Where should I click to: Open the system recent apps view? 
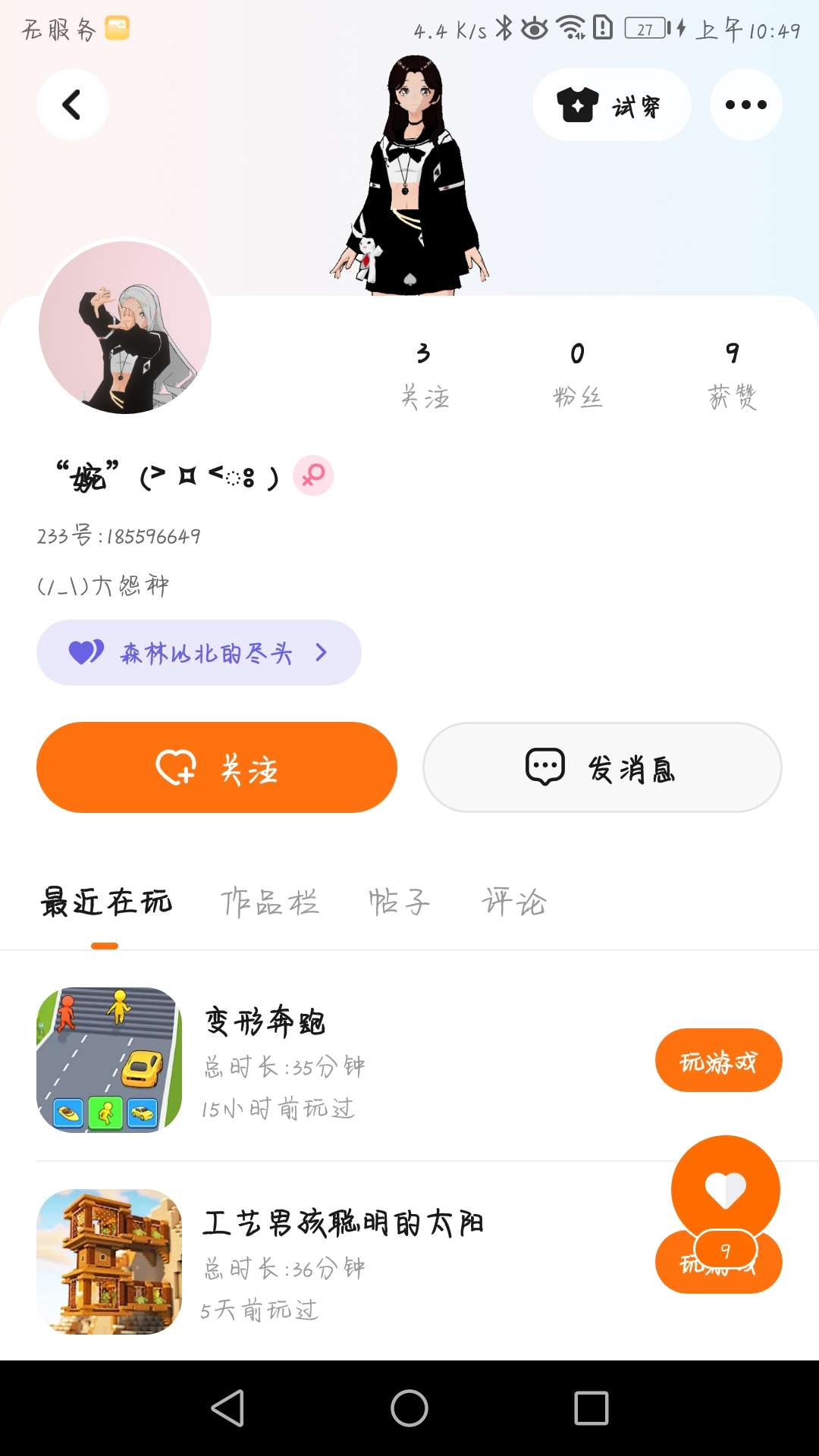coord(591,1408)
